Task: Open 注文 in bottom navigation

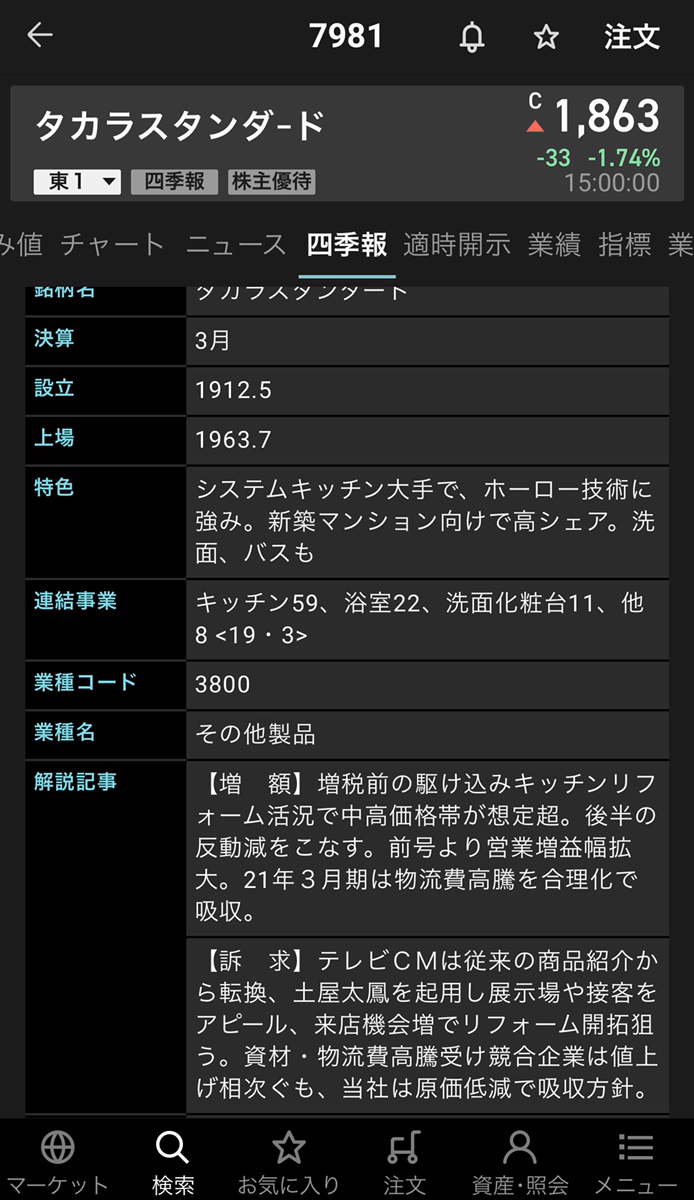Action: [x=405, y=1160]
